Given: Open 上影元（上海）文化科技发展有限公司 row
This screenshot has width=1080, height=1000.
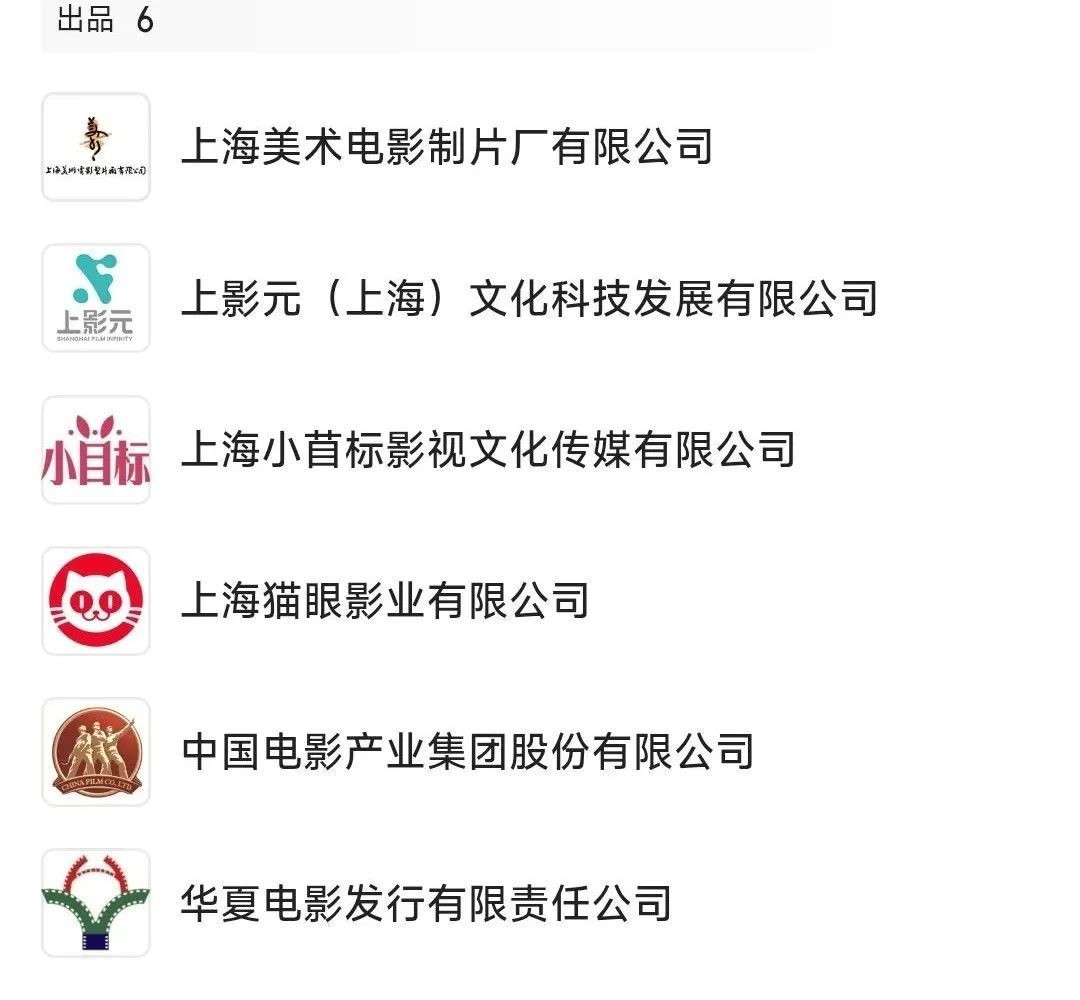Looking at the screenshot, I should (x=528, y=298).
